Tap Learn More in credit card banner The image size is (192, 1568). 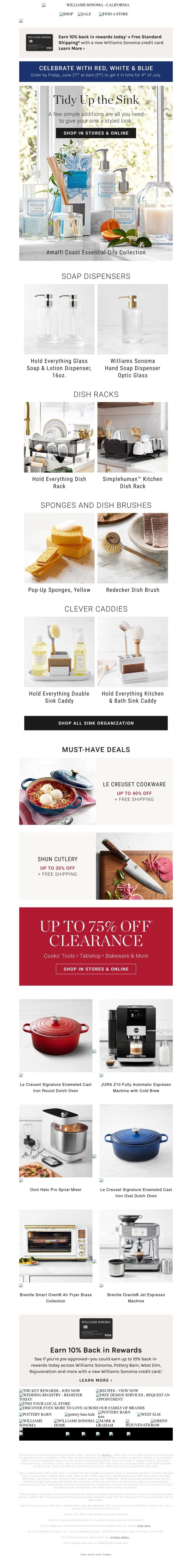point(71,48)
